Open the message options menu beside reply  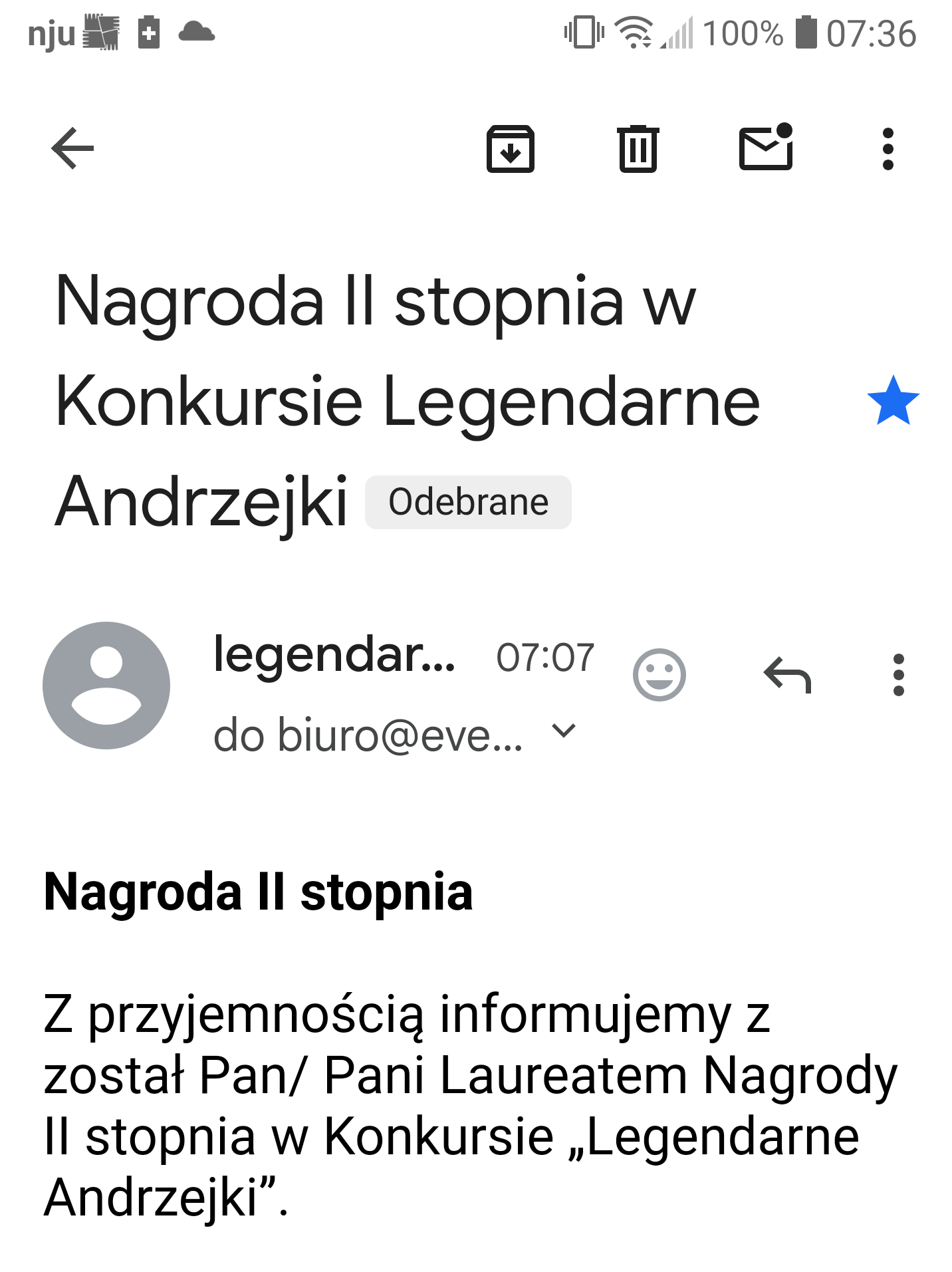(x=898, y=674)
